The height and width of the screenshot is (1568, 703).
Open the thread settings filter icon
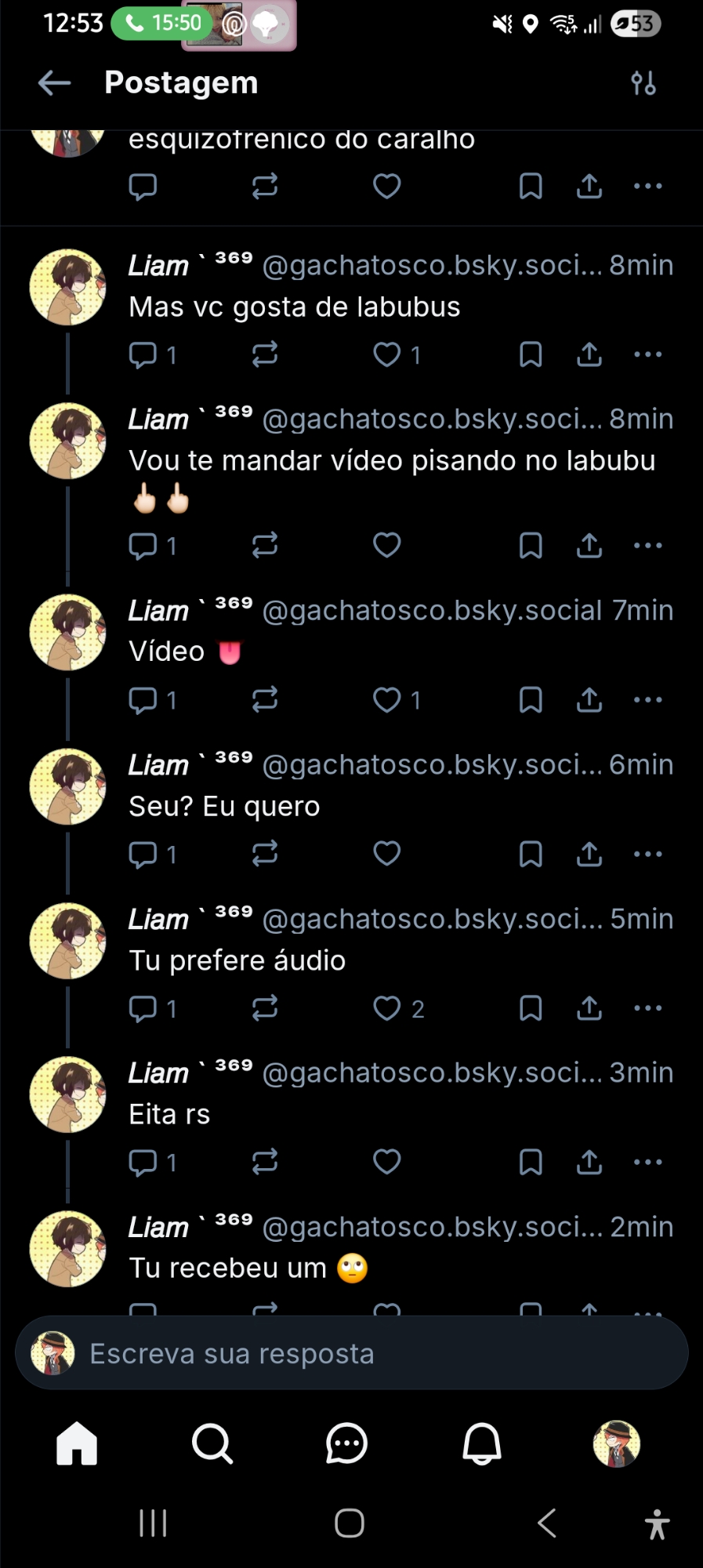(643, 82)
